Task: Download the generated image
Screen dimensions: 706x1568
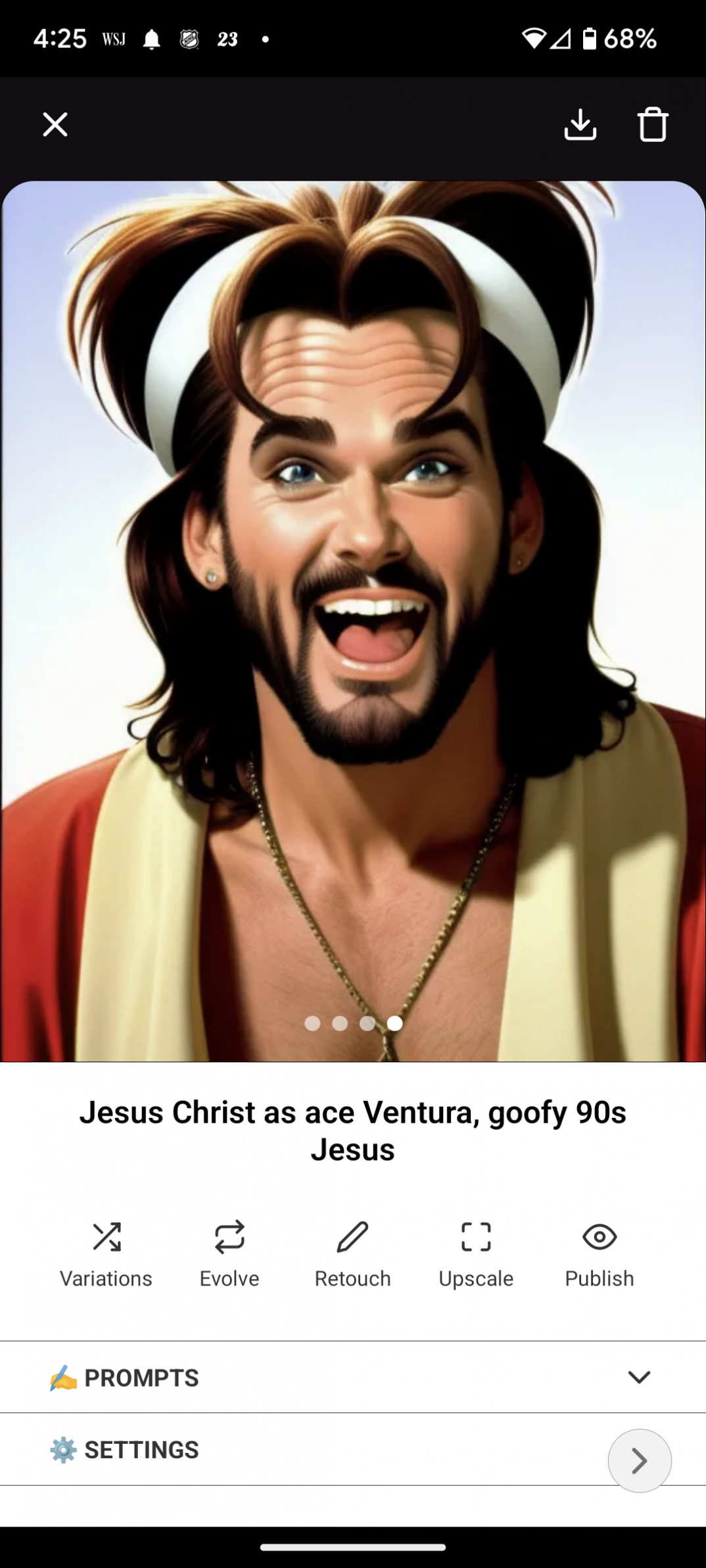Action: [x=580, y=124]
